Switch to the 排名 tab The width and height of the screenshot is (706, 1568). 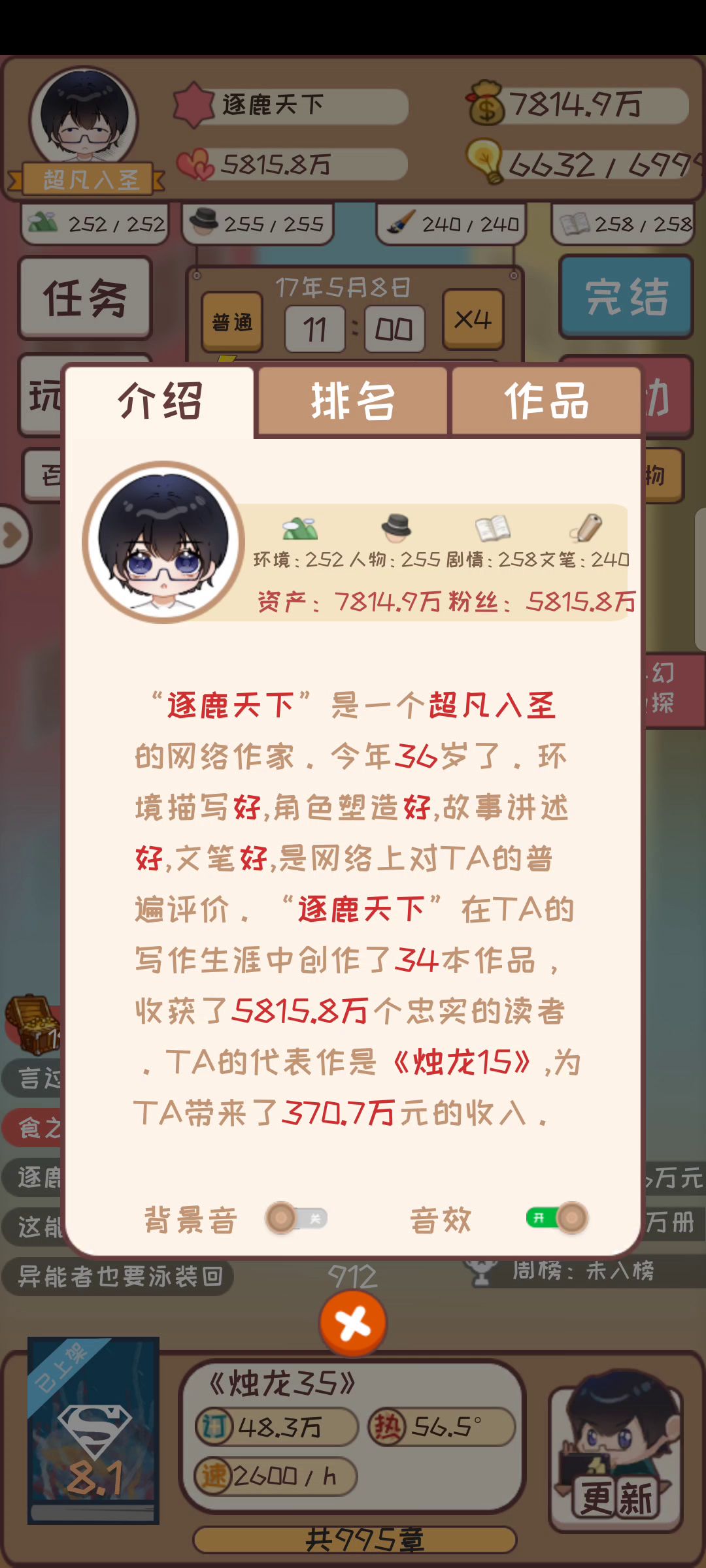(x=353, y=401)
